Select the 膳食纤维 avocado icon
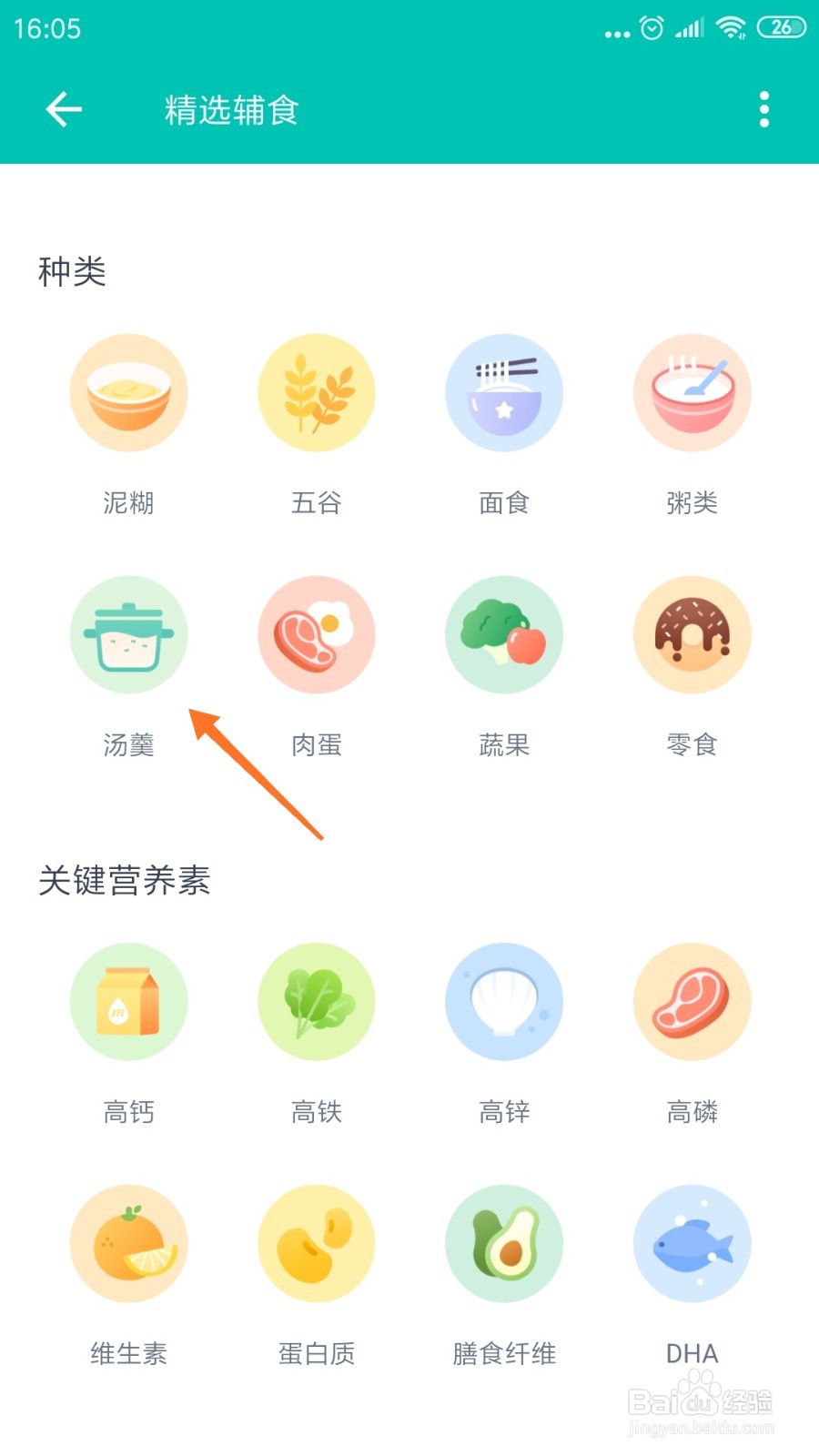Viewport: 819px width, 1456px height. (x=504, y=1243)
